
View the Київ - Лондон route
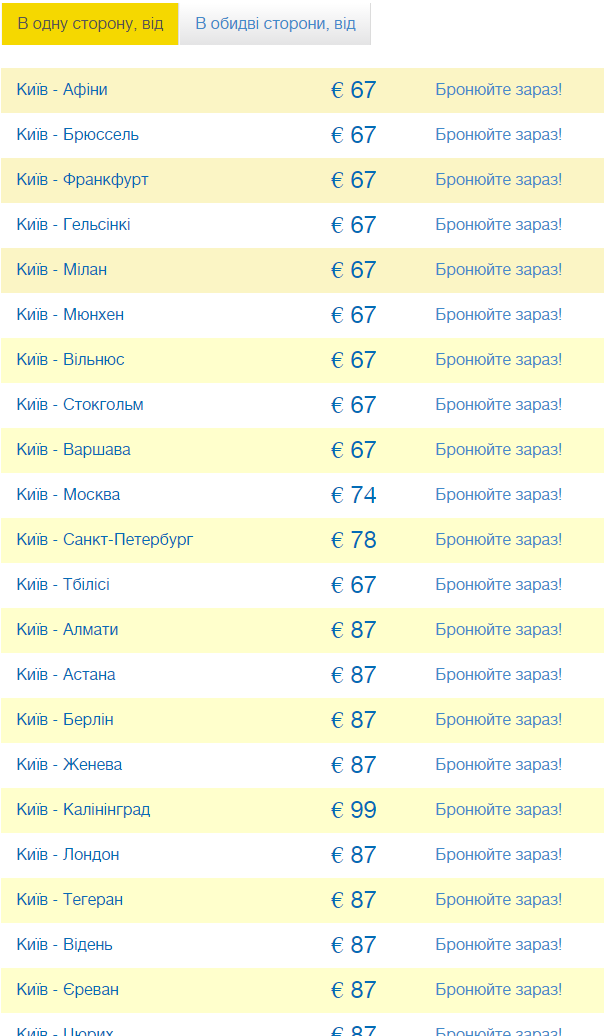(x=68, y=855)
